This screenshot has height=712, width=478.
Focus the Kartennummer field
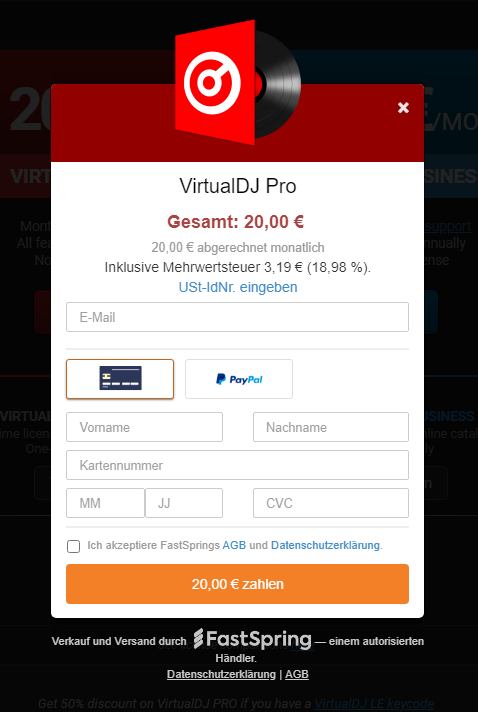(x=237, y=465)
